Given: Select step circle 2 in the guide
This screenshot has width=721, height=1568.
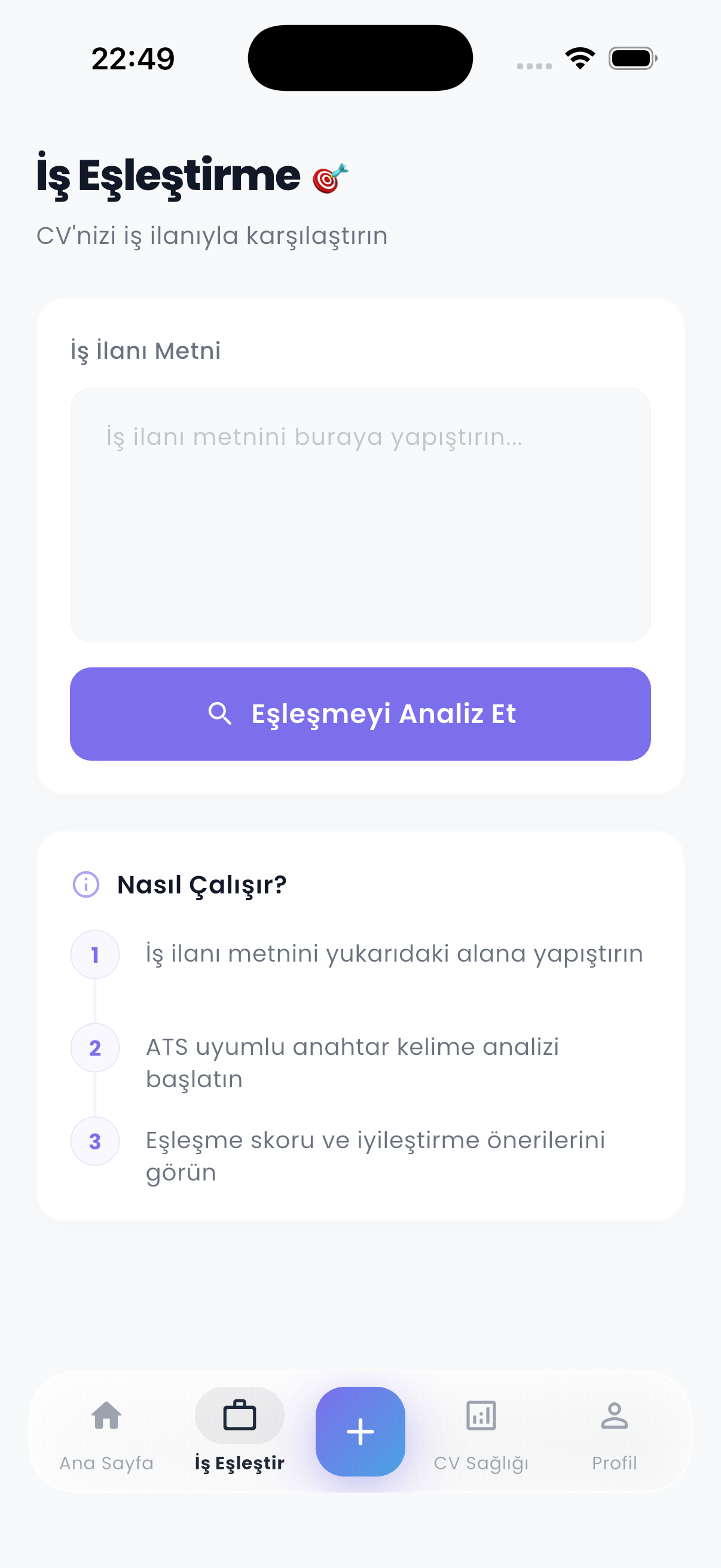Looking at the screenshot, I should 95,1048.
